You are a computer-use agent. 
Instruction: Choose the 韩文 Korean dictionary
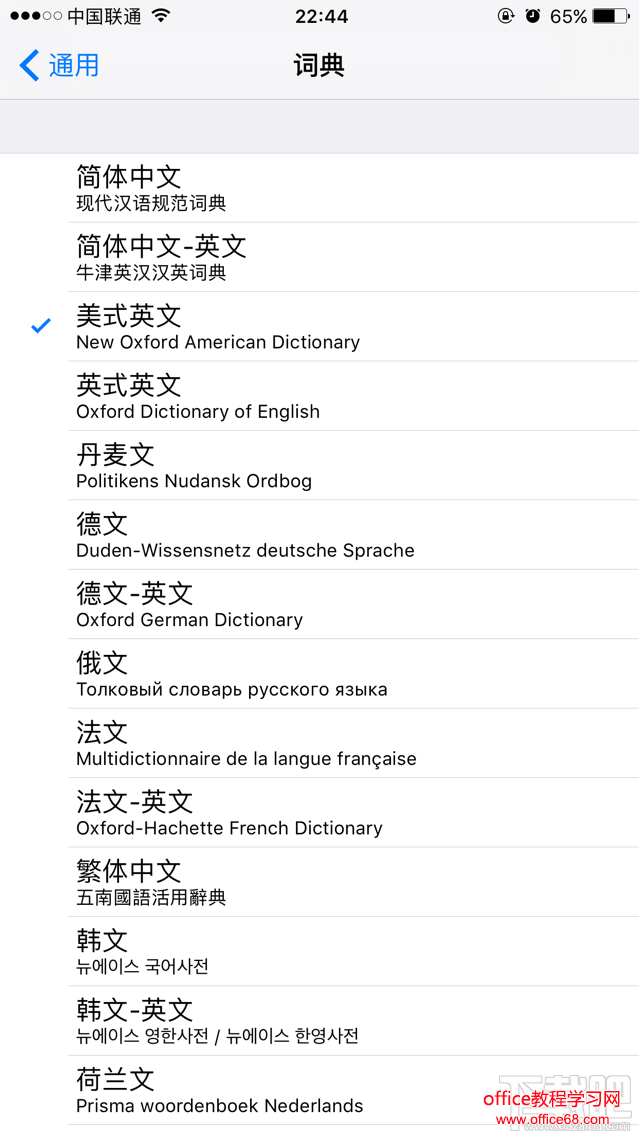[x=320, y=951]
